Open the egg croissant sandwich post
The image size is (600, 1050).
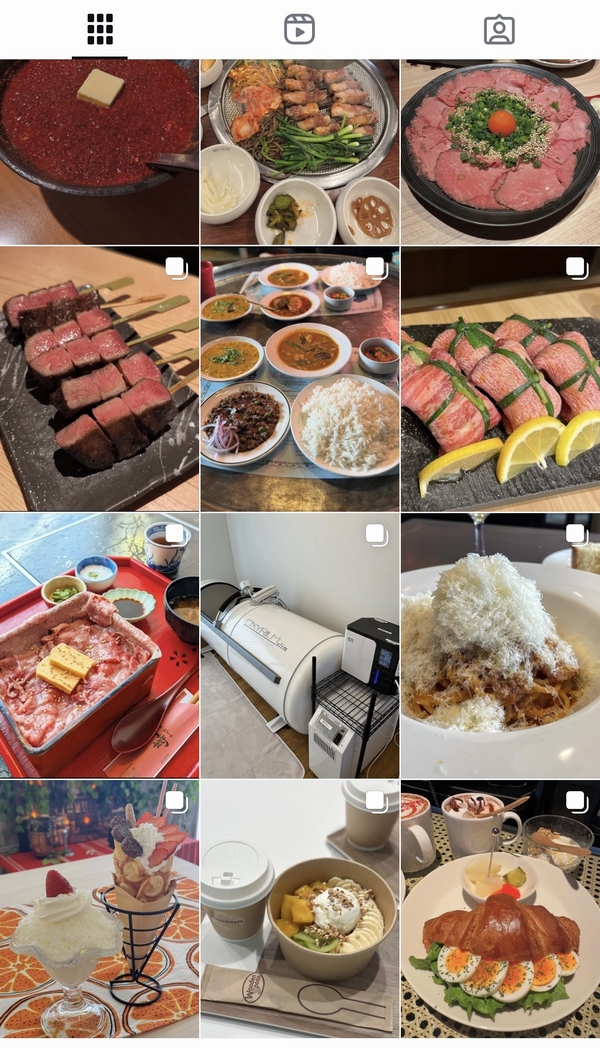click(500, 910)
